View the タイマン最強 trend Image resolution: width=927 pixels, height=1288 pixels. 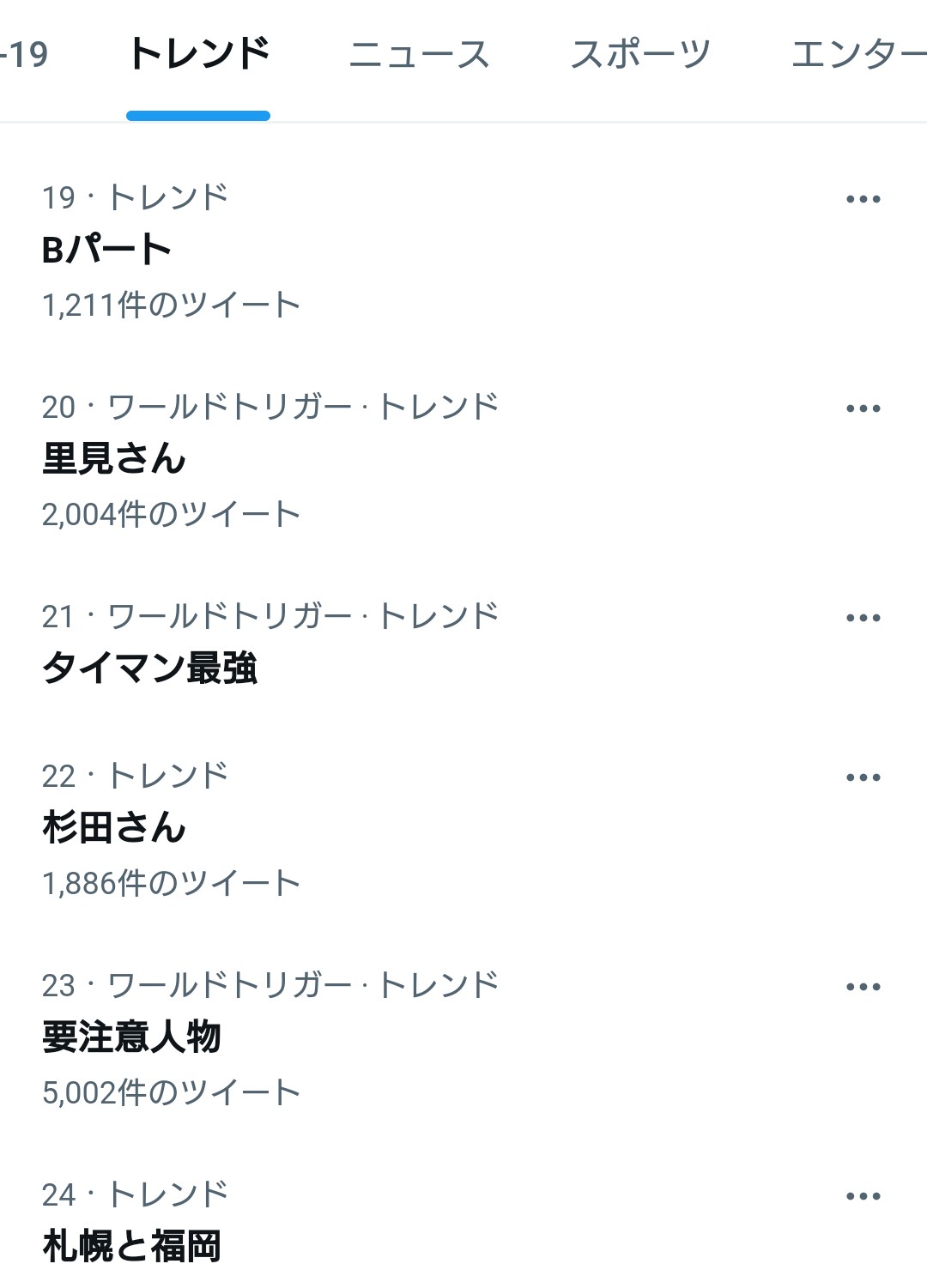pyautogui.click(x=150, y=668)
